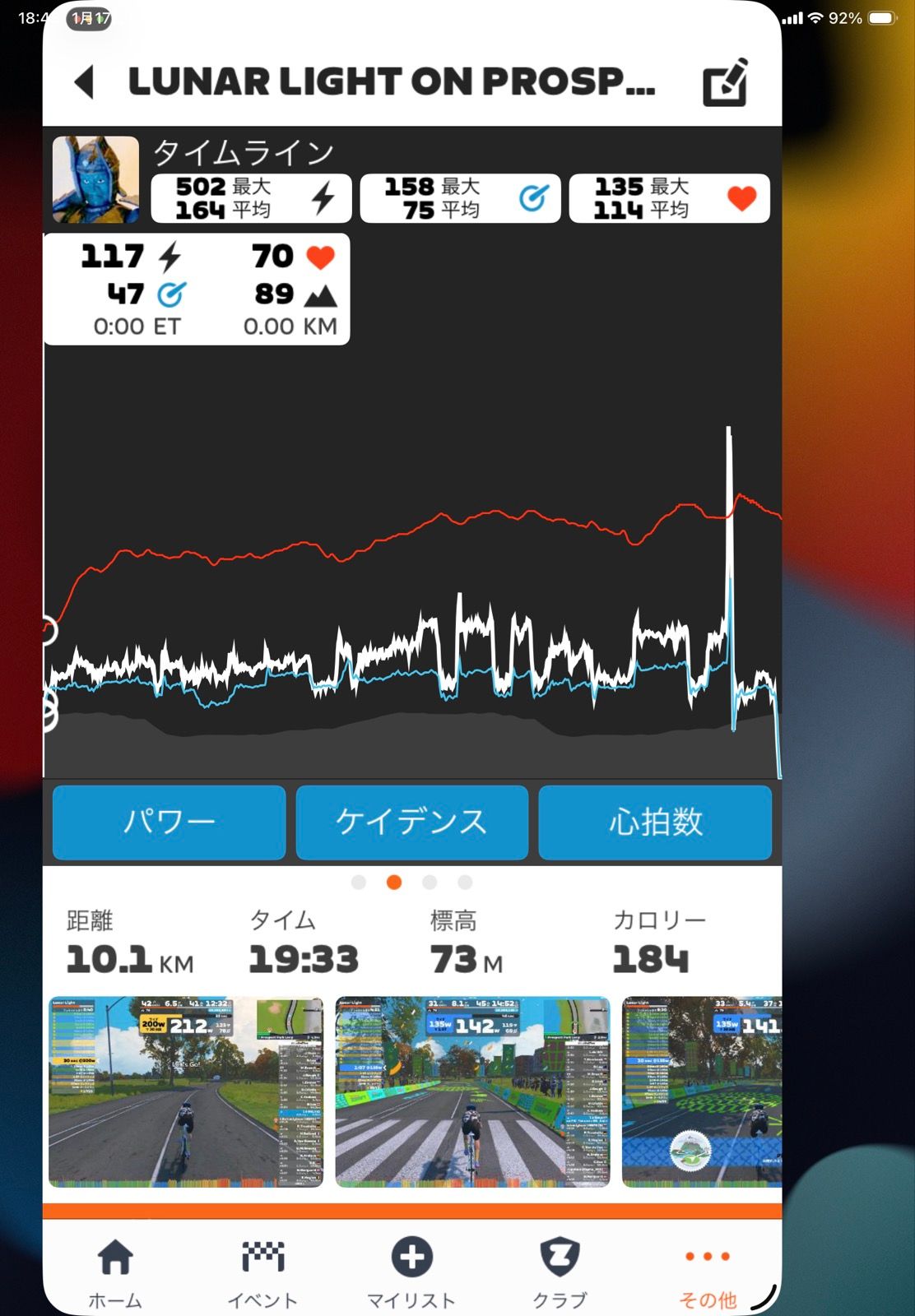Screen dimensions: 915x1316
Task: Toggle the 心拍数 graph line
Action: tap(655, 822)
